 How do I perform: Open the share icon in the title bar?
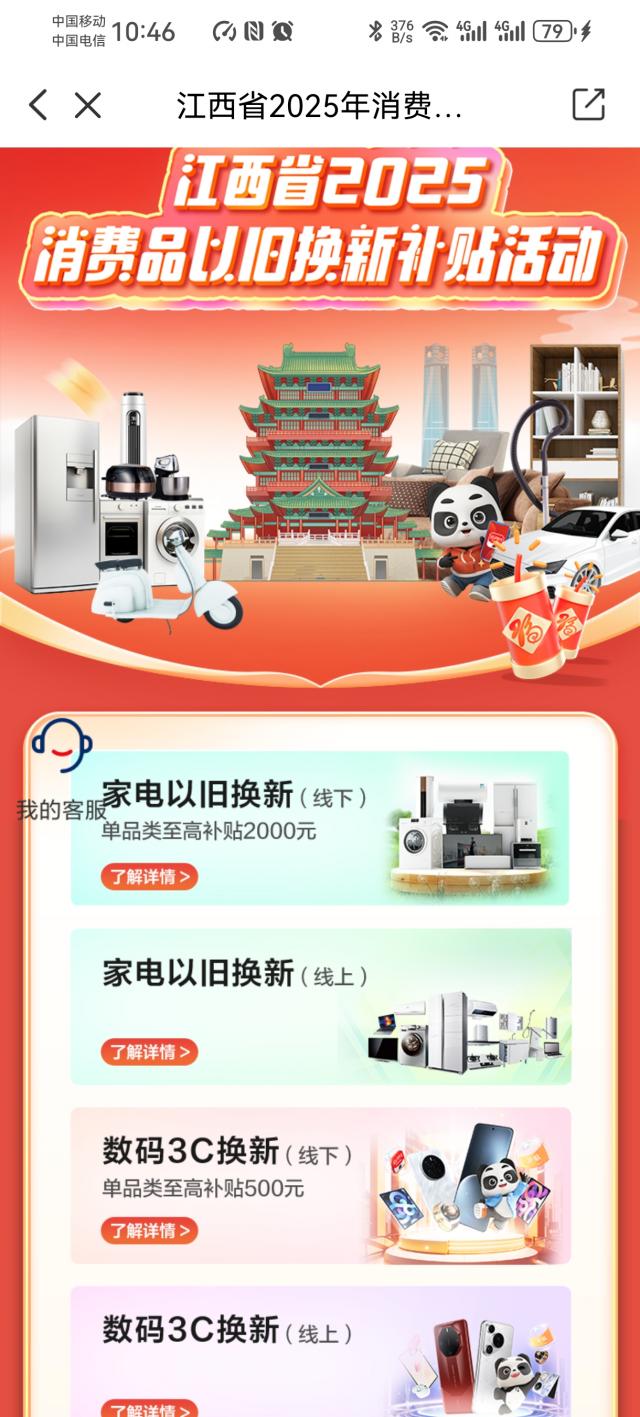[x=588, y=105]
